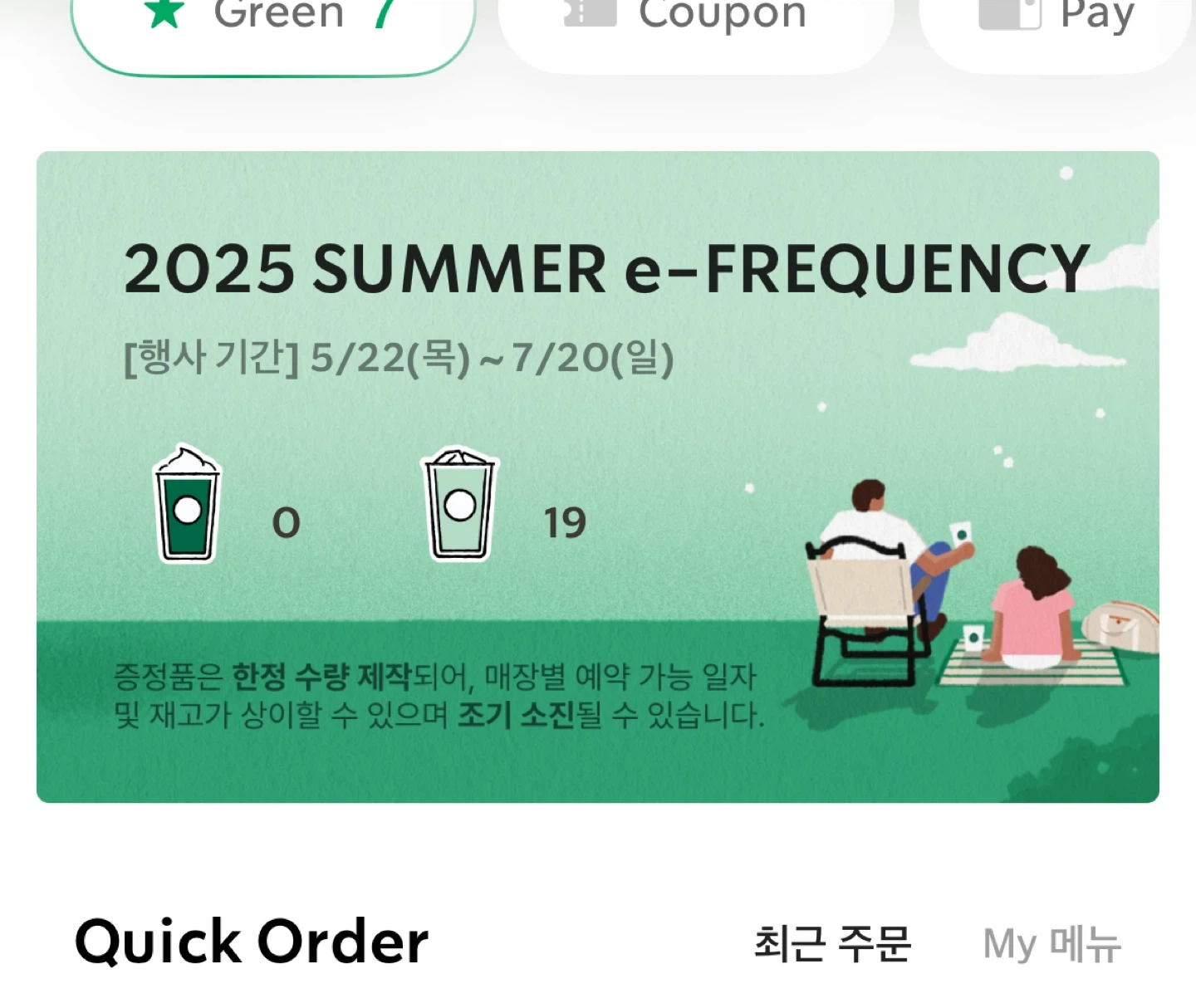1196x1008 pixels.
Task: Open the 2025 Summer e-Frequency banner
Action: click(x=598, y=477)
